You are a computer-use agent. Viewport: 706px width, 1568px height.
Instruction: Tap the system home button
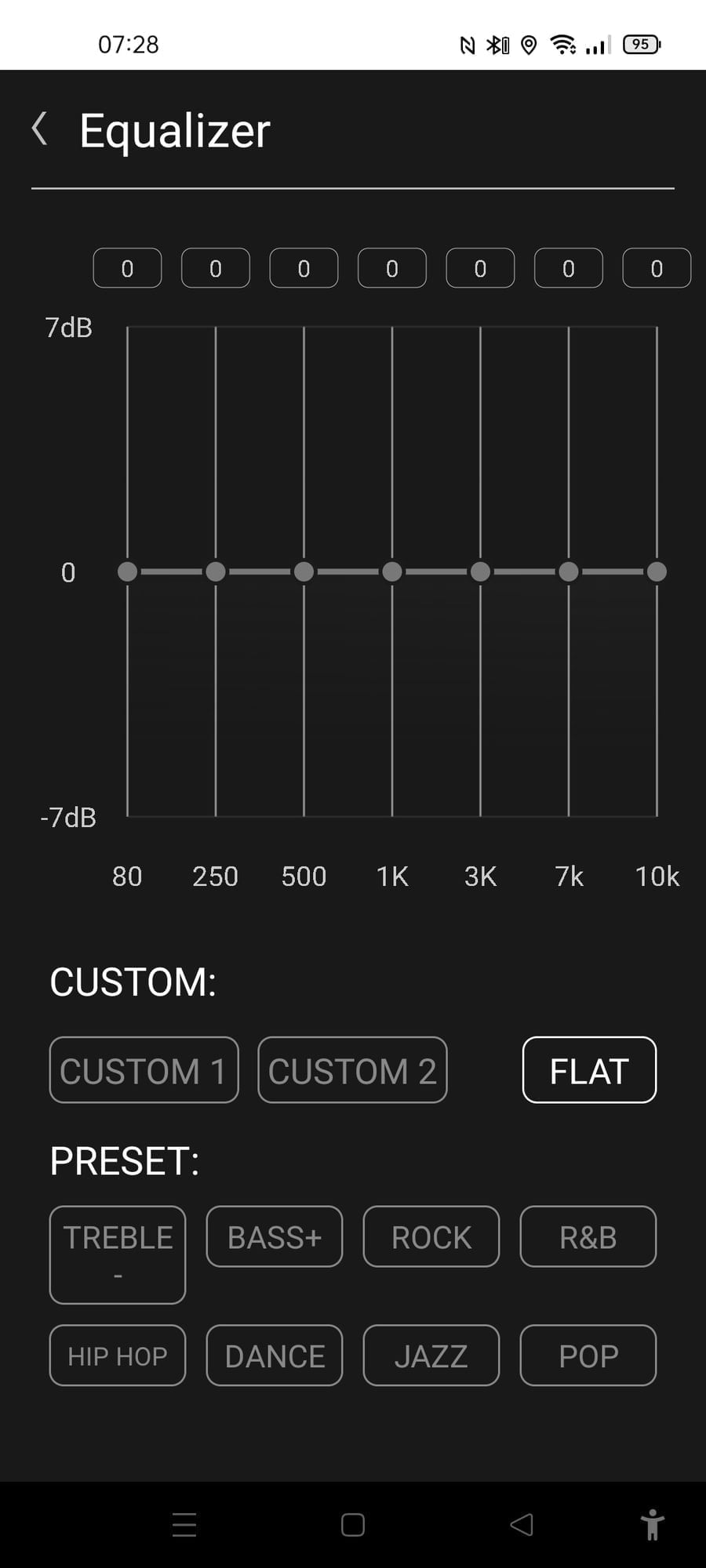click(353, 1525)
